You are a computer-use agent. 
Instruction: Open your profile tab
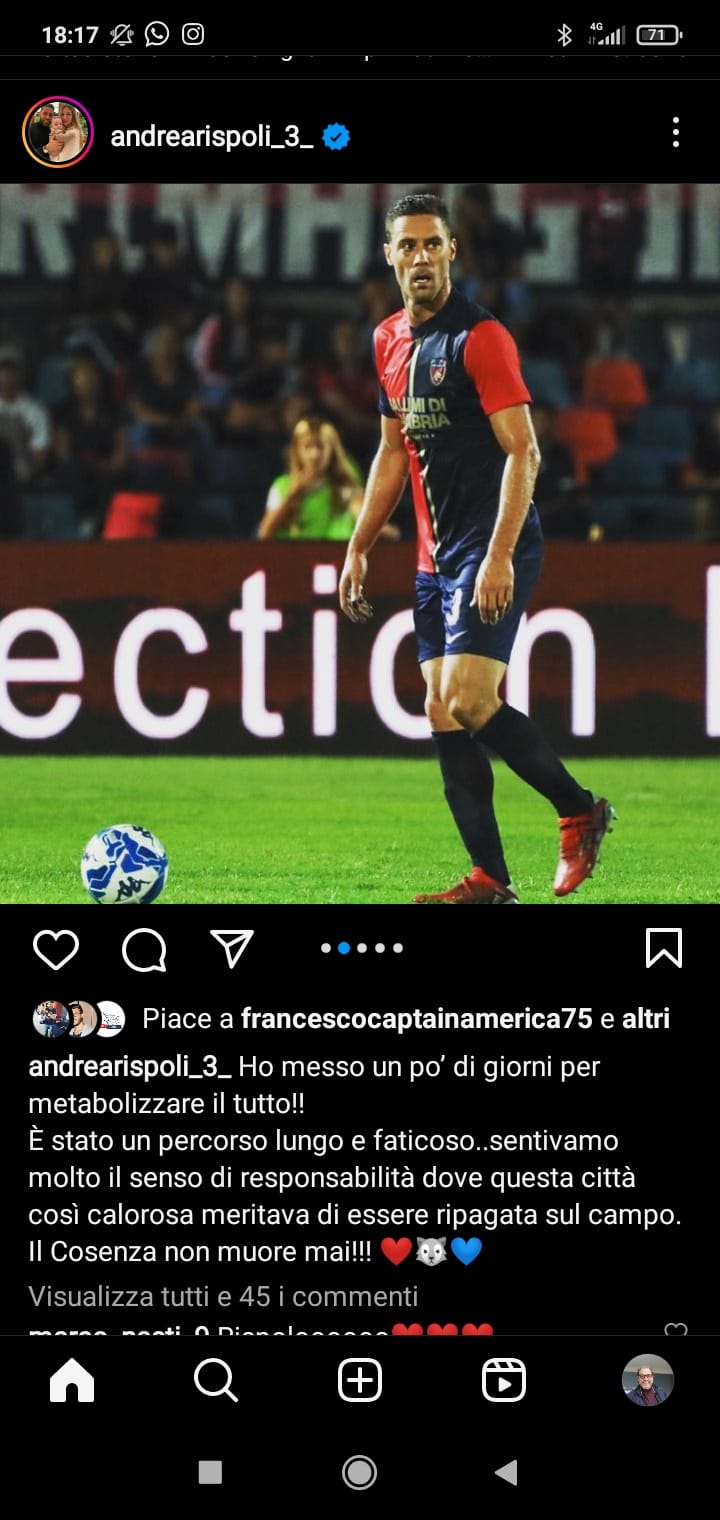(x=648, y=1381)
